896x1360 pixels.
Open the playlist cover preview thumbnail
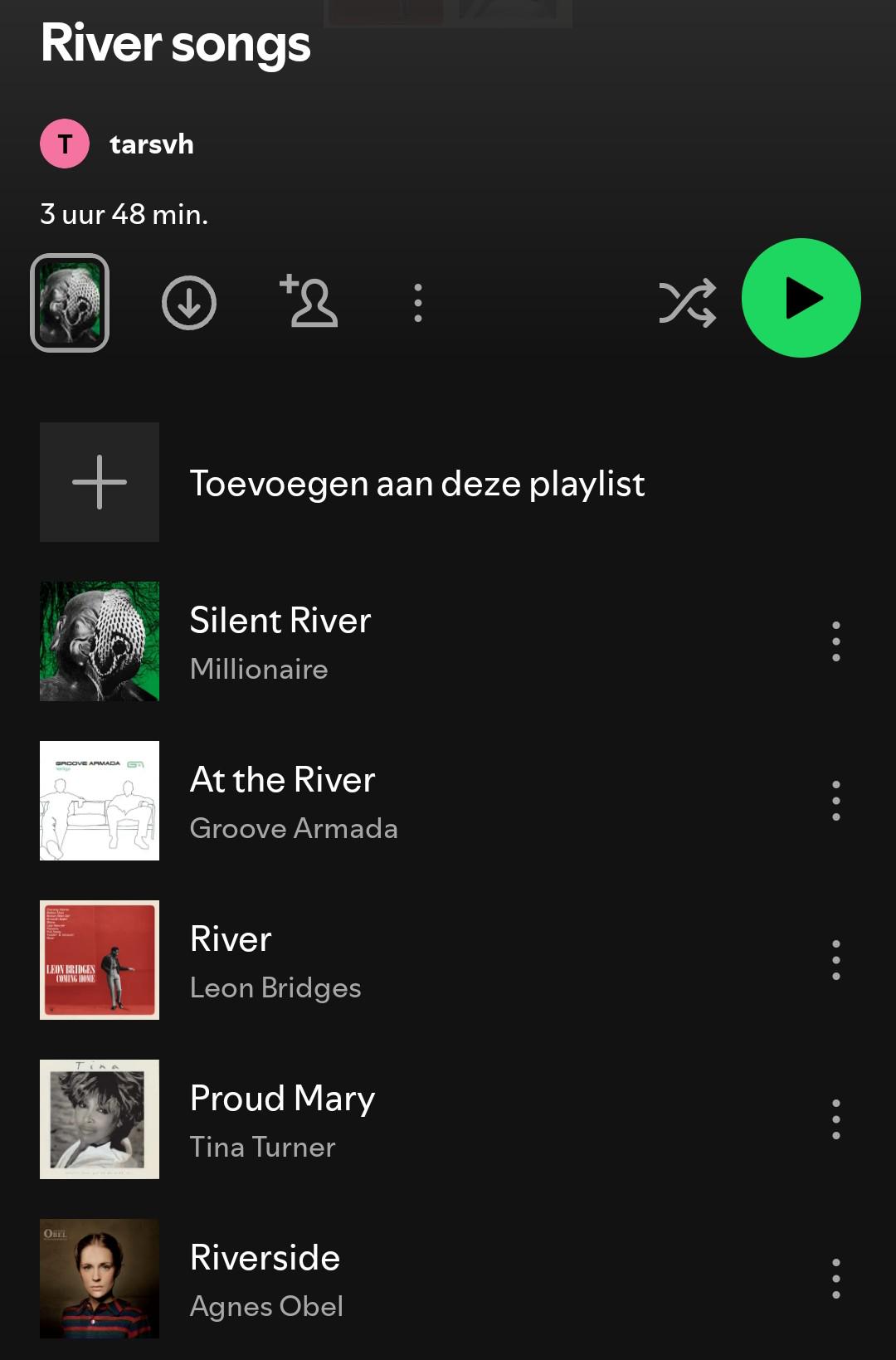[70, 303]
